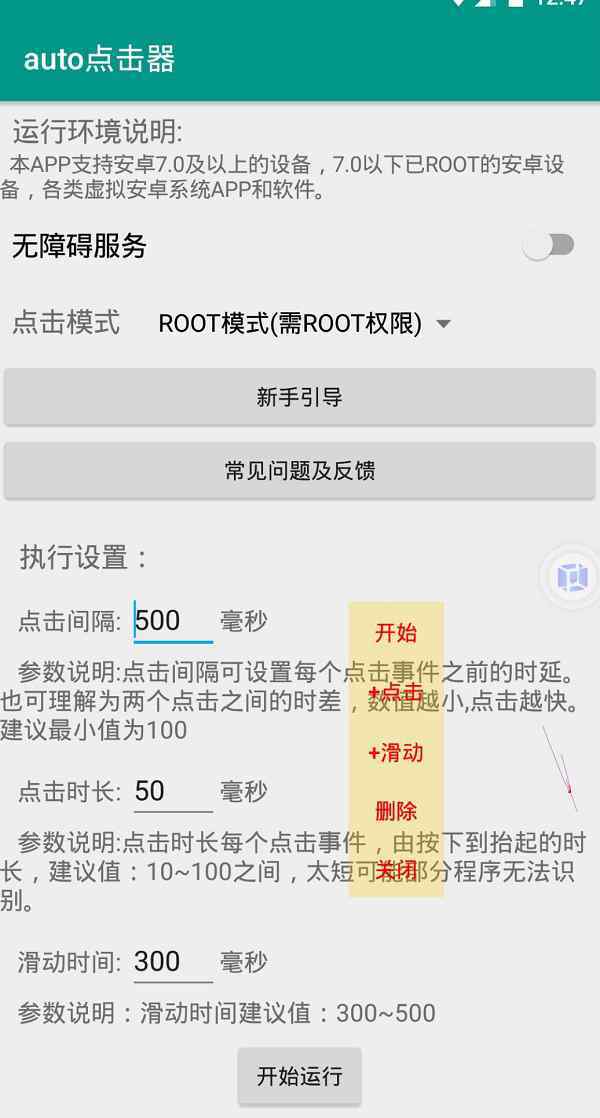Open 常见问题及反馈

coord(299,471)
